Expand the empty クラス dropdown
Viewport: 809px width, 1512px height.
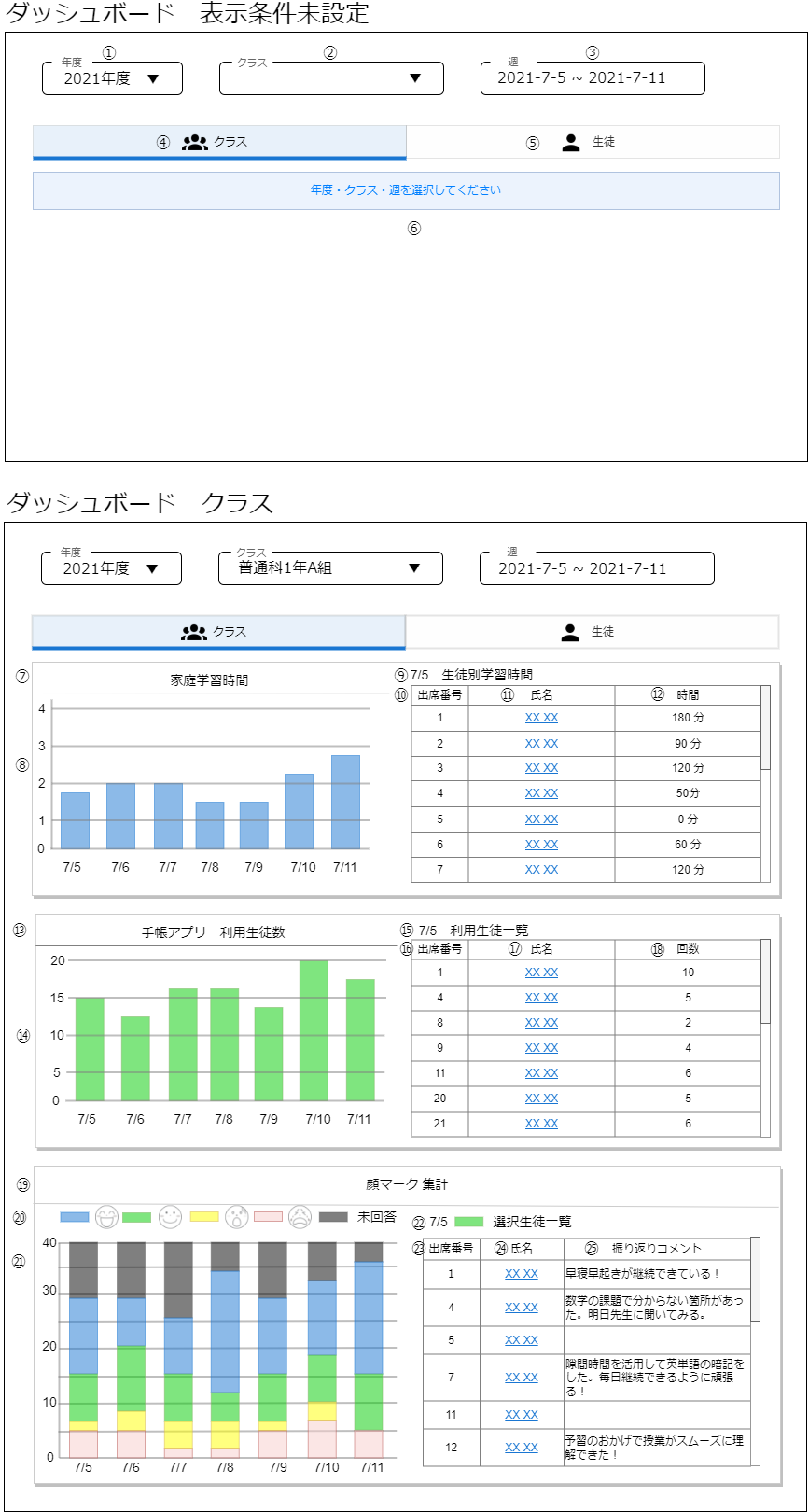pos(331,78)
